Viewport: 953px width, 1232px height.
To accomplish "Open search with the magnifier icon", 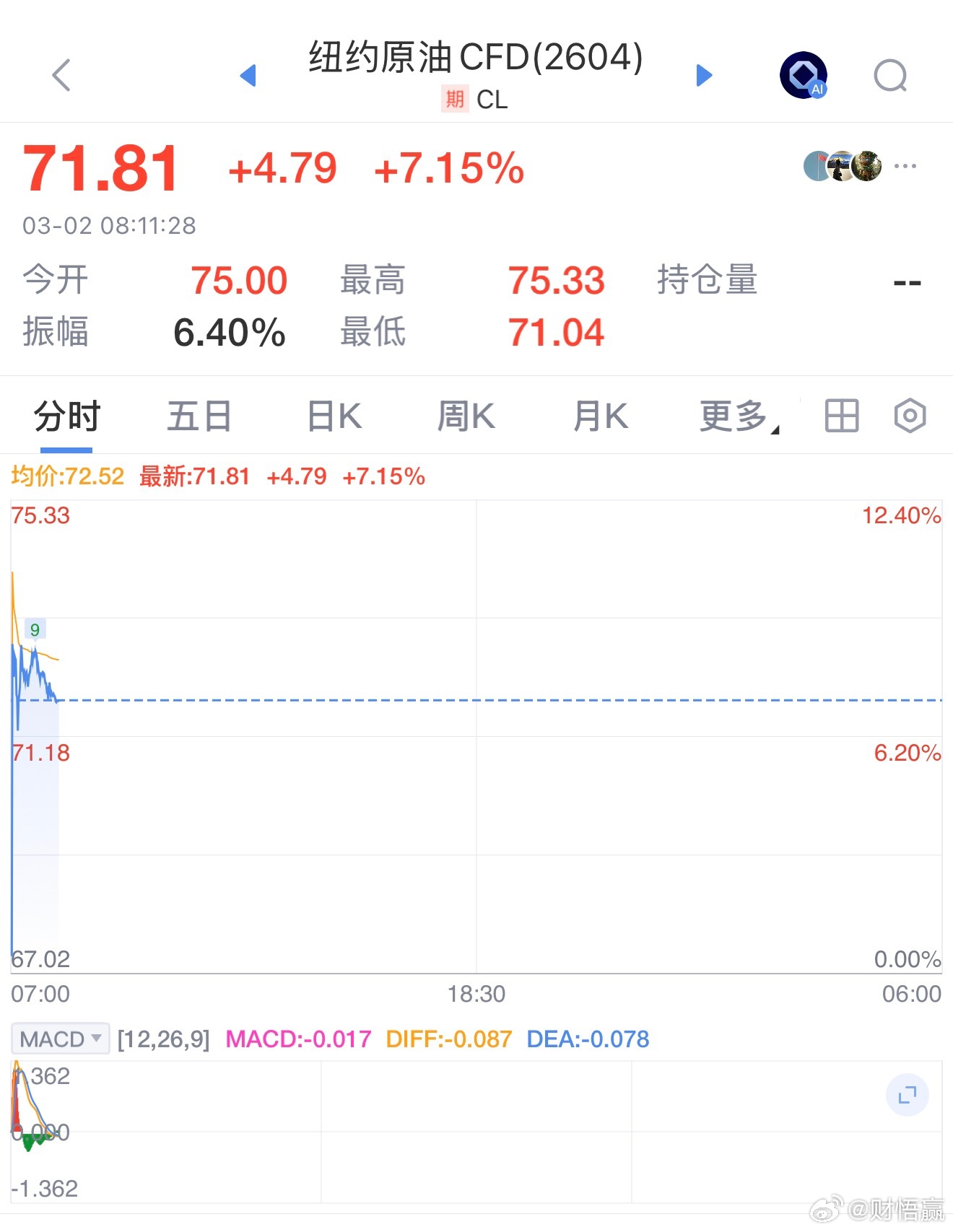I will click(x=890, y=74).
